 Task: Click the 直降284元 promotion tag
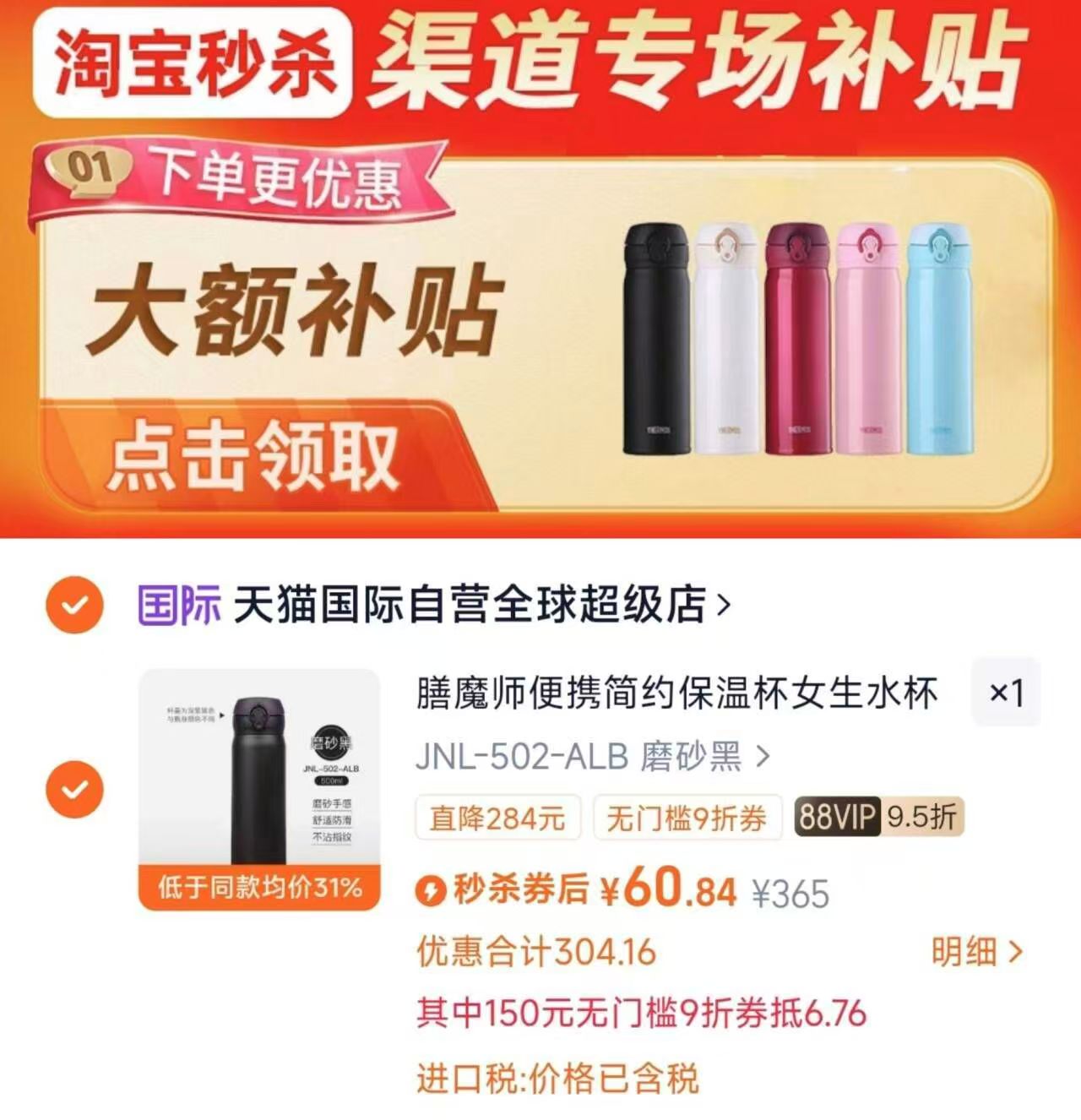(498, 814)
